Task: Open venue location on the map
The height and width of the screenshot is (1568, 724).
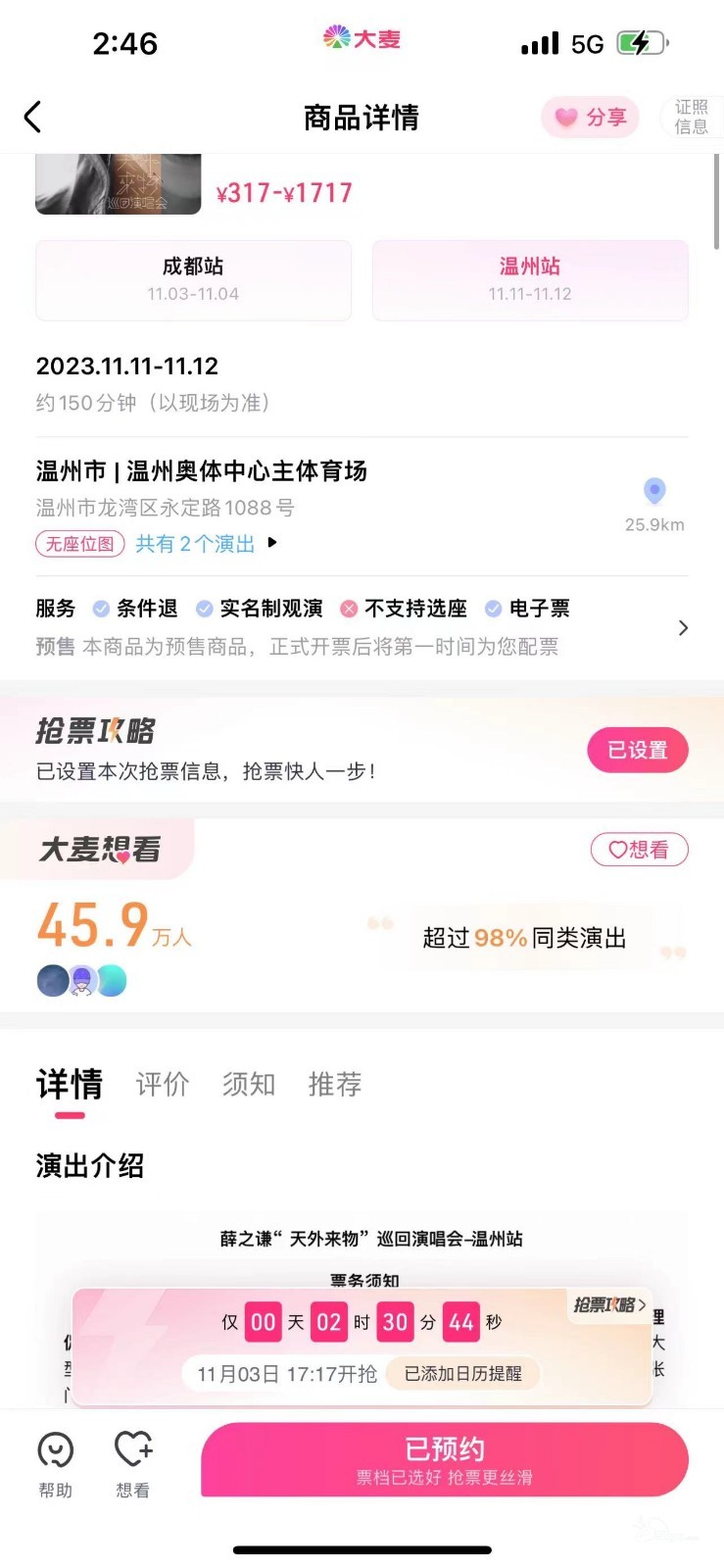Action: click(654, 502)
